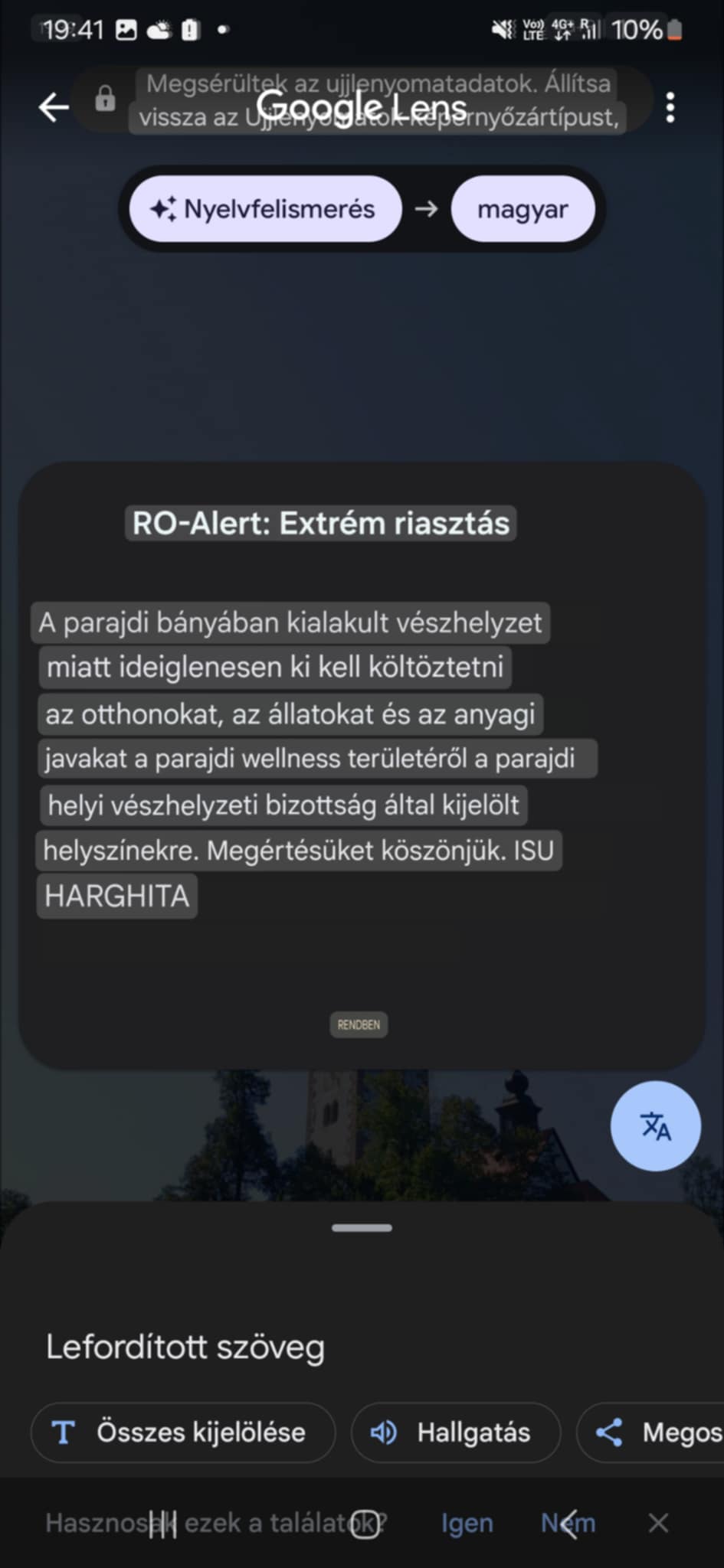Expand the bottom sheet drag handle
724x1568 pixels.
point(362,1228)
